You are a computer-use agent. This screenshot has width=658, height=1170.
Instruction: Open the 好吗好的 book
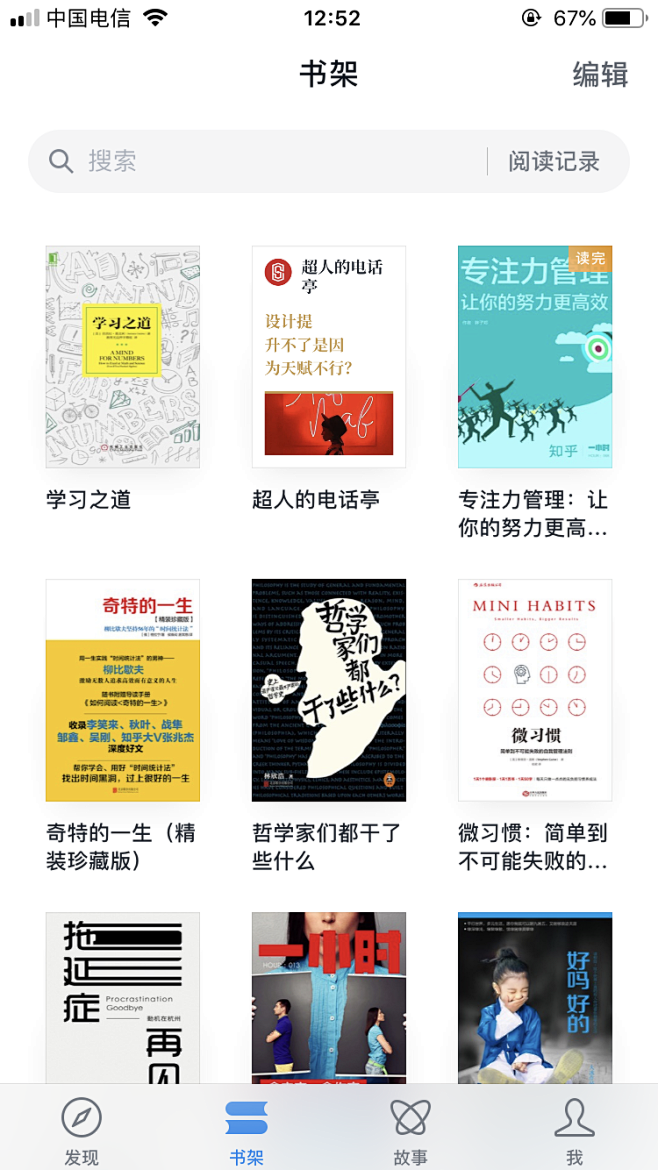pos(535,998)
